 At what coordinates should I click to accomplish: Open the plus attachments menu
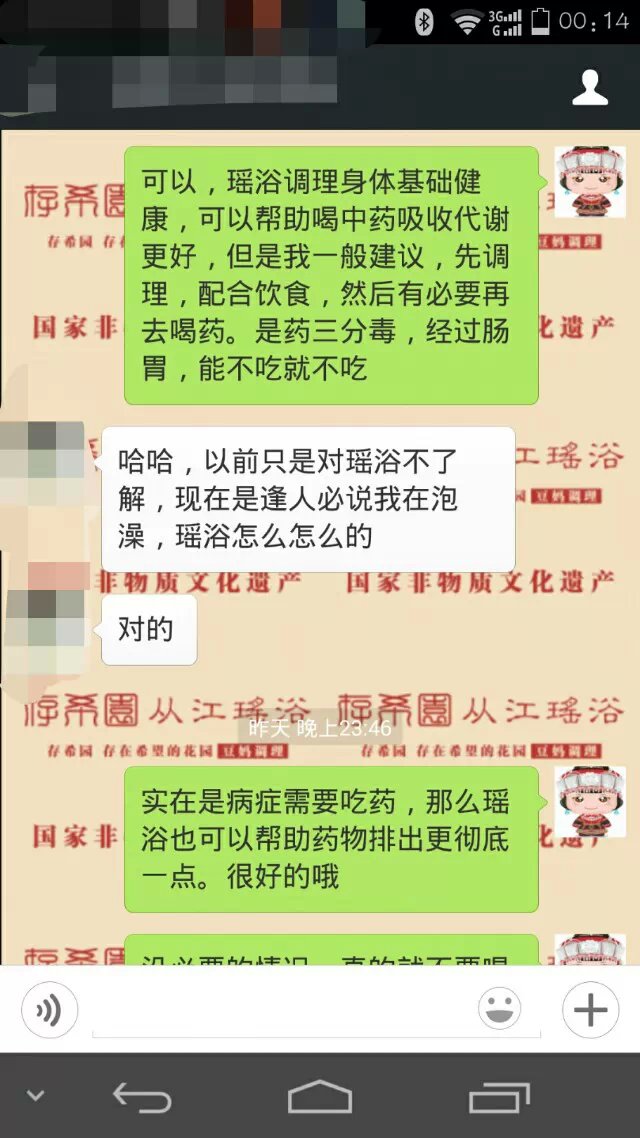[x=590, y=1010]
